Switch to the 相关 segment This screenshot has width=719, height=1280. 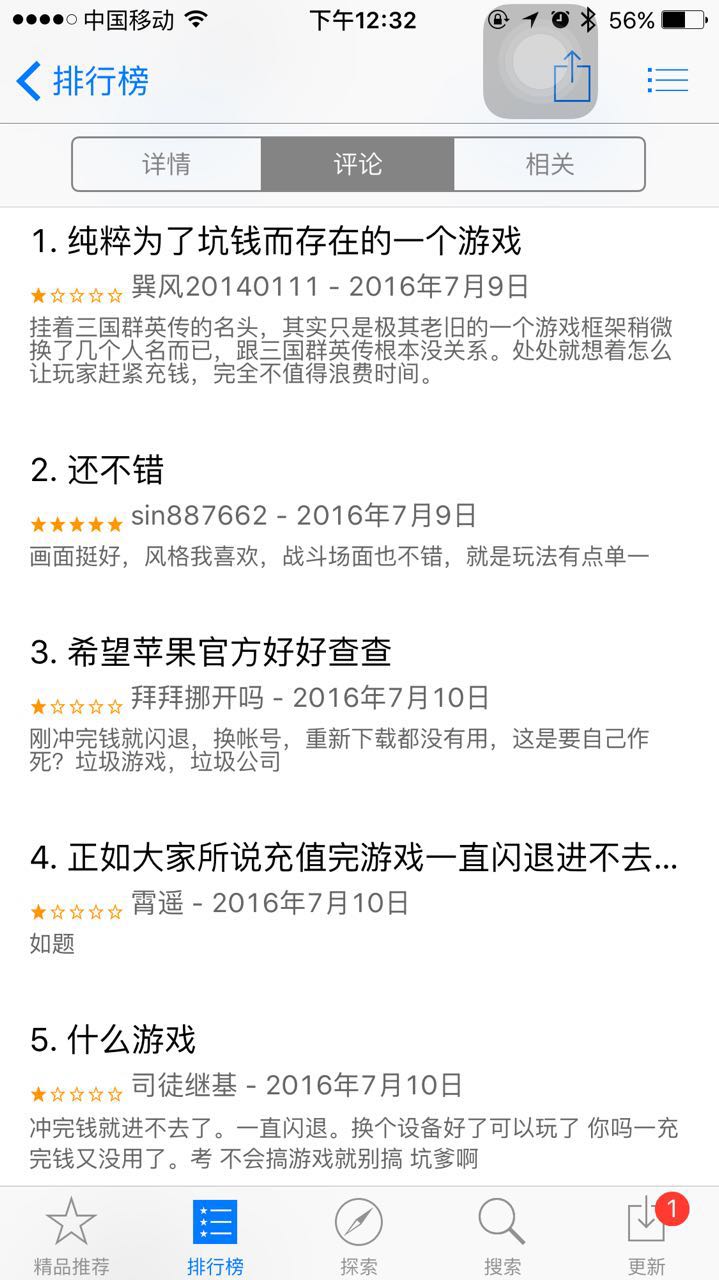tap(549, 164)
